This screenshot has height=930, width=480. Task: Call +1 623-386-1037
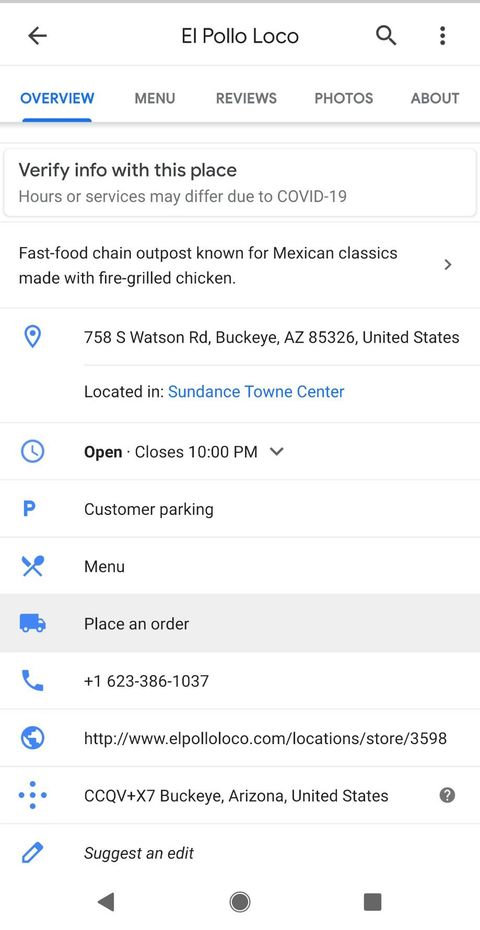[240, 680]
